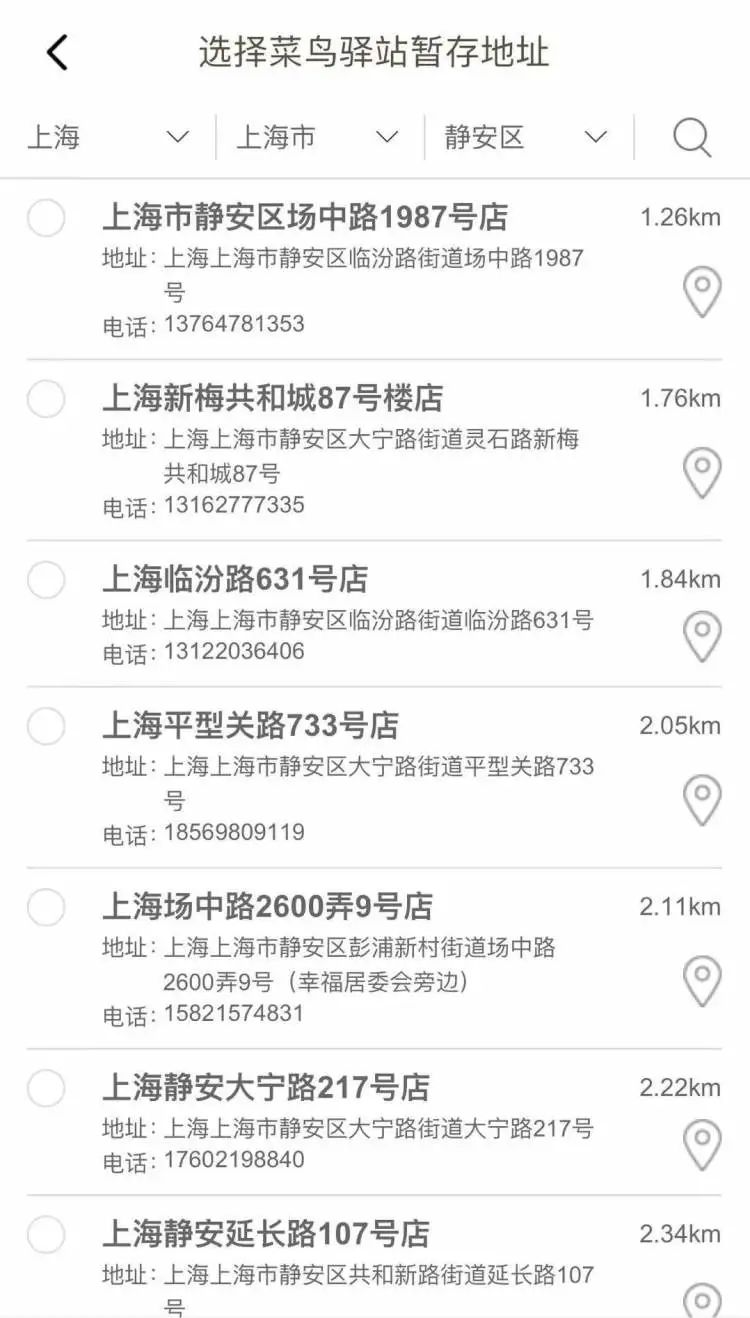Expand the 上海市 city dropdown
The image size is (750, 1318).
(x=317, y=137)
